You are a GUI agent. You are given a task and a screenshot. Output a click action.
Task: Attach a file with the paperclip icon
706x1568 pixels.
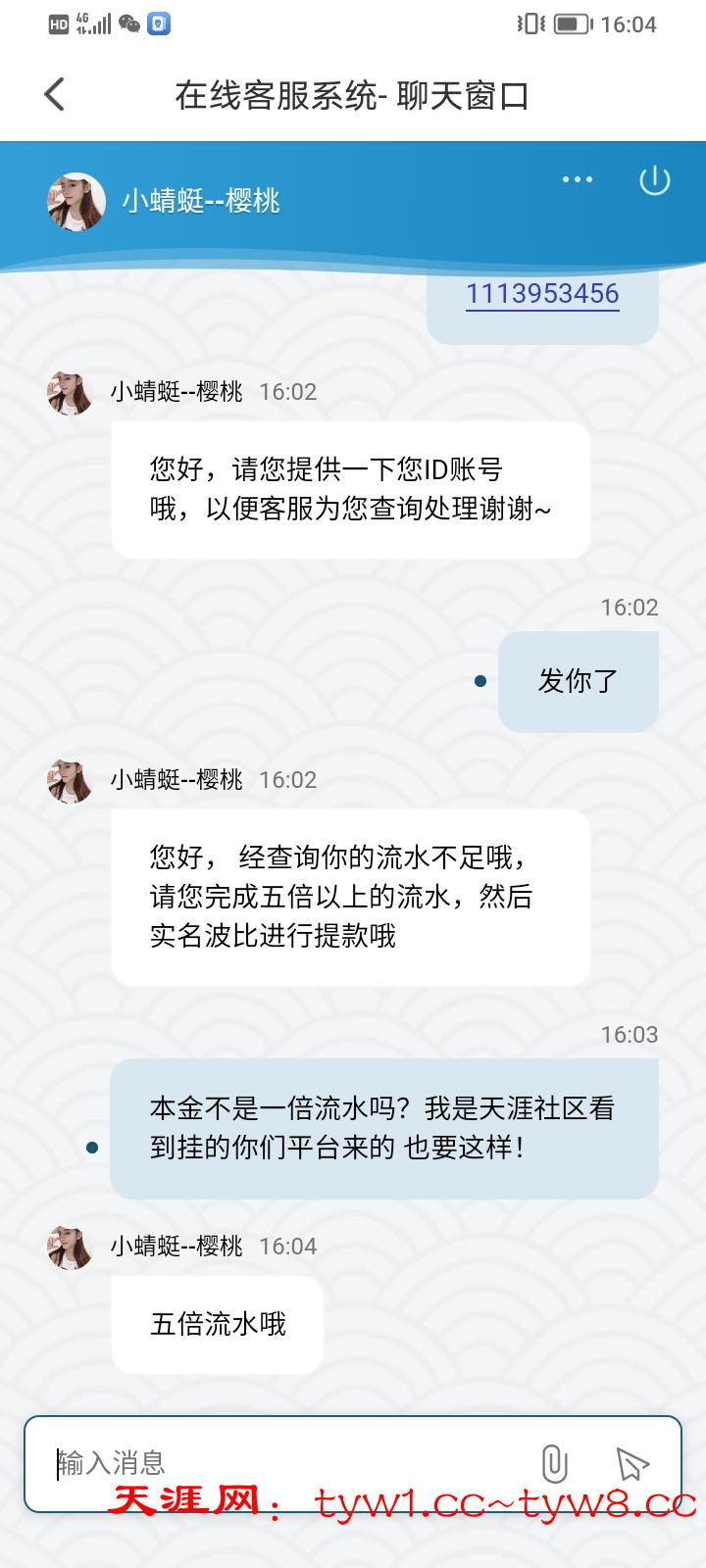click(x=554, y=1463)
